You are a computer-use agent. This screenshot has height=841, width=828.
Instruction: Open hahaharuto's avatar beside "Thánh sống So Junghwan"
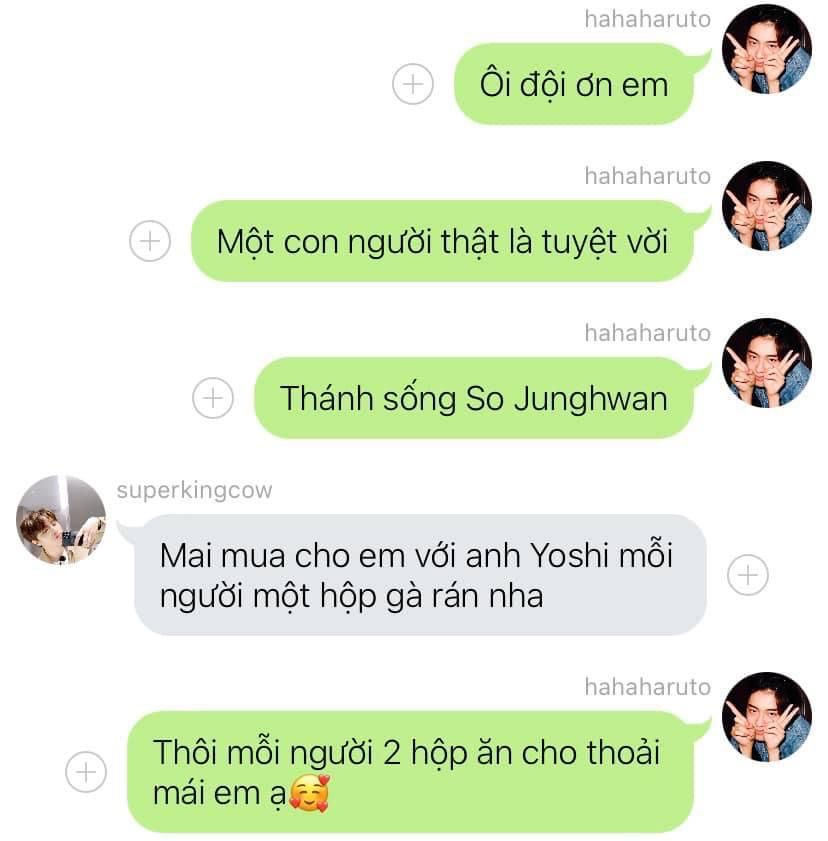click(766, 363)
